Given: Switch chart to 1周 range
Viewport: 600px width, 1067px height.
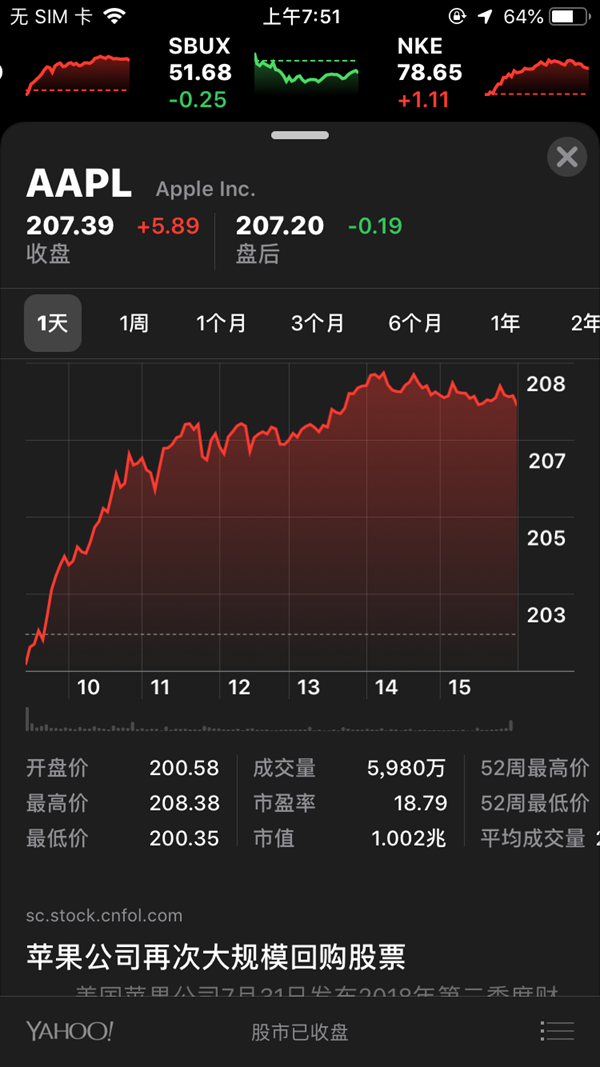Looking at the screenshot, I should point(133,323).
